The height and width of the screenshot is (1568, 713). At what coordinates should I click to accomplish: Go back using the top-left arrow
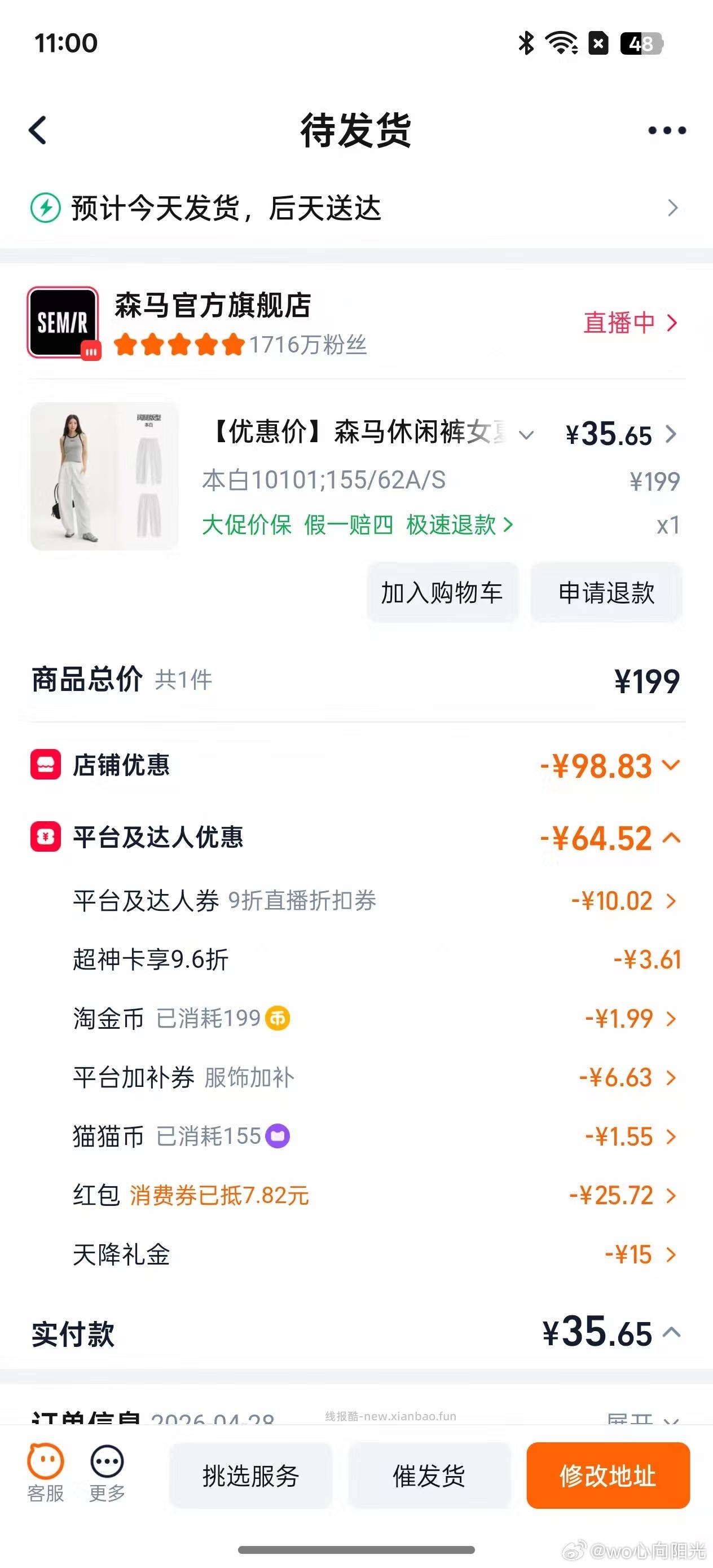pyautogui.click(x=38, y=129)
